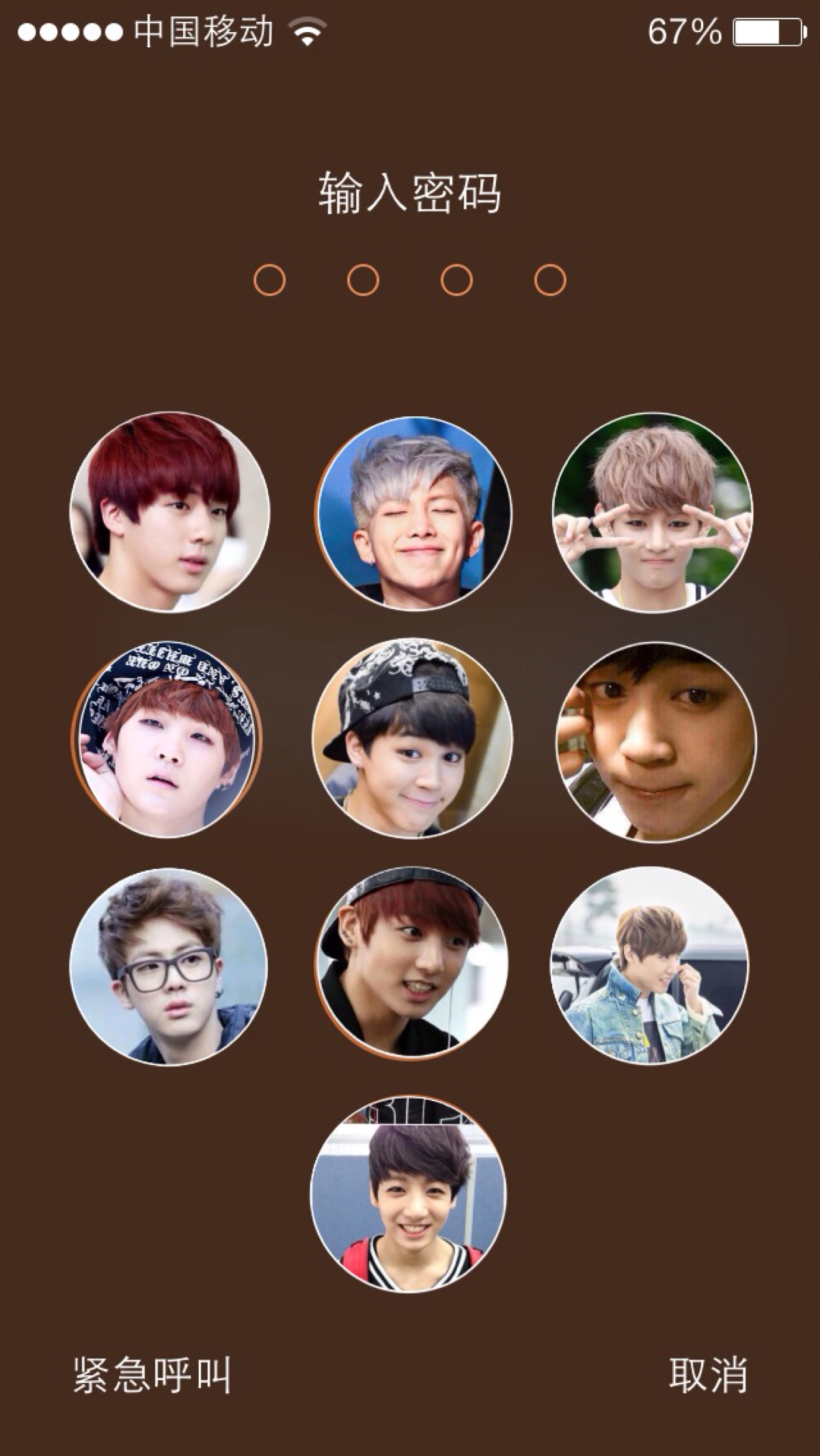820x1456 pixels.
Task: Select the key with the black-framed glasses photo
Action: pyautogui.click(x=168, y=967)
